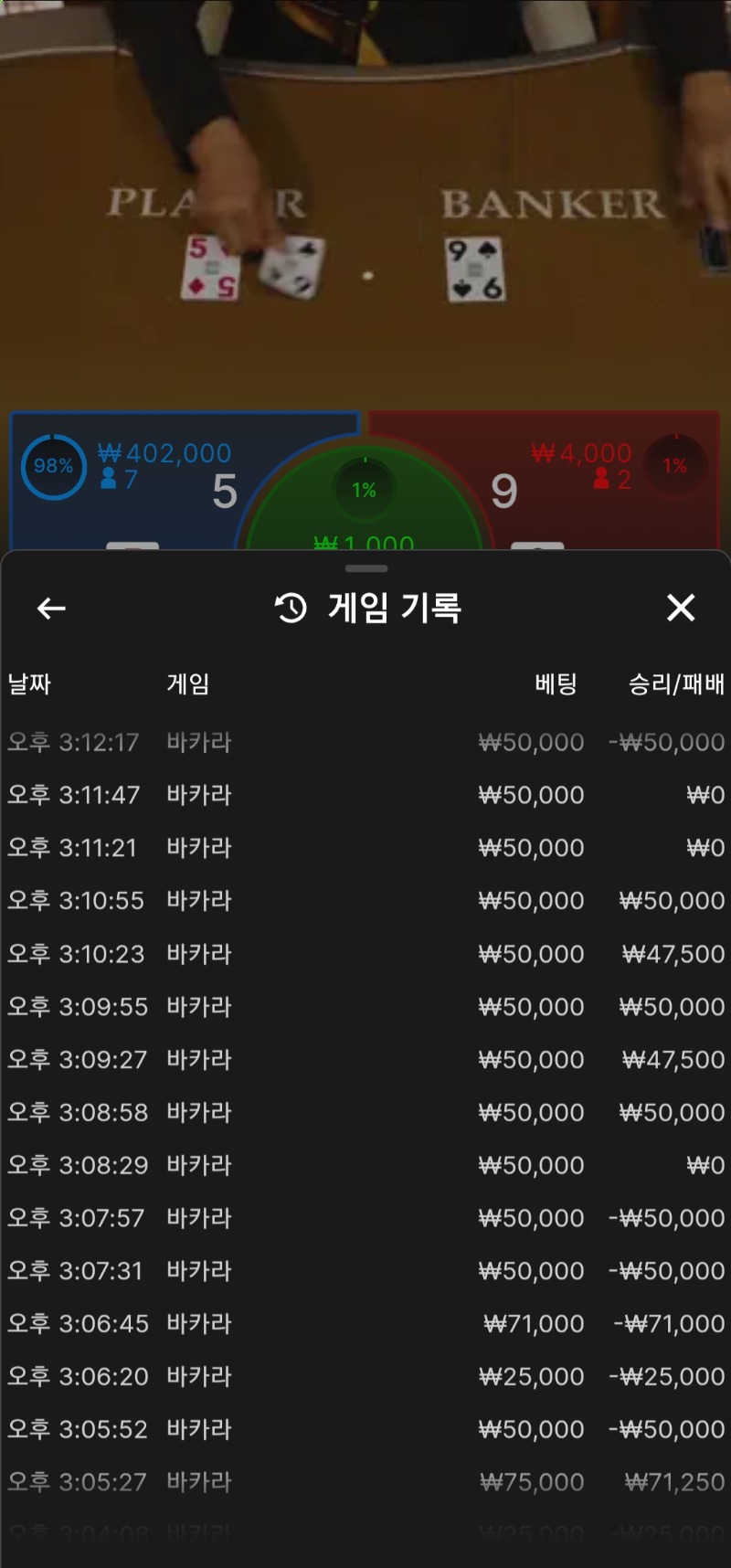Viewport: 731px width, 1568px height.
Task: Open the 오후 3:10:55 바카라 record
Action: click(x=365, y=901)
